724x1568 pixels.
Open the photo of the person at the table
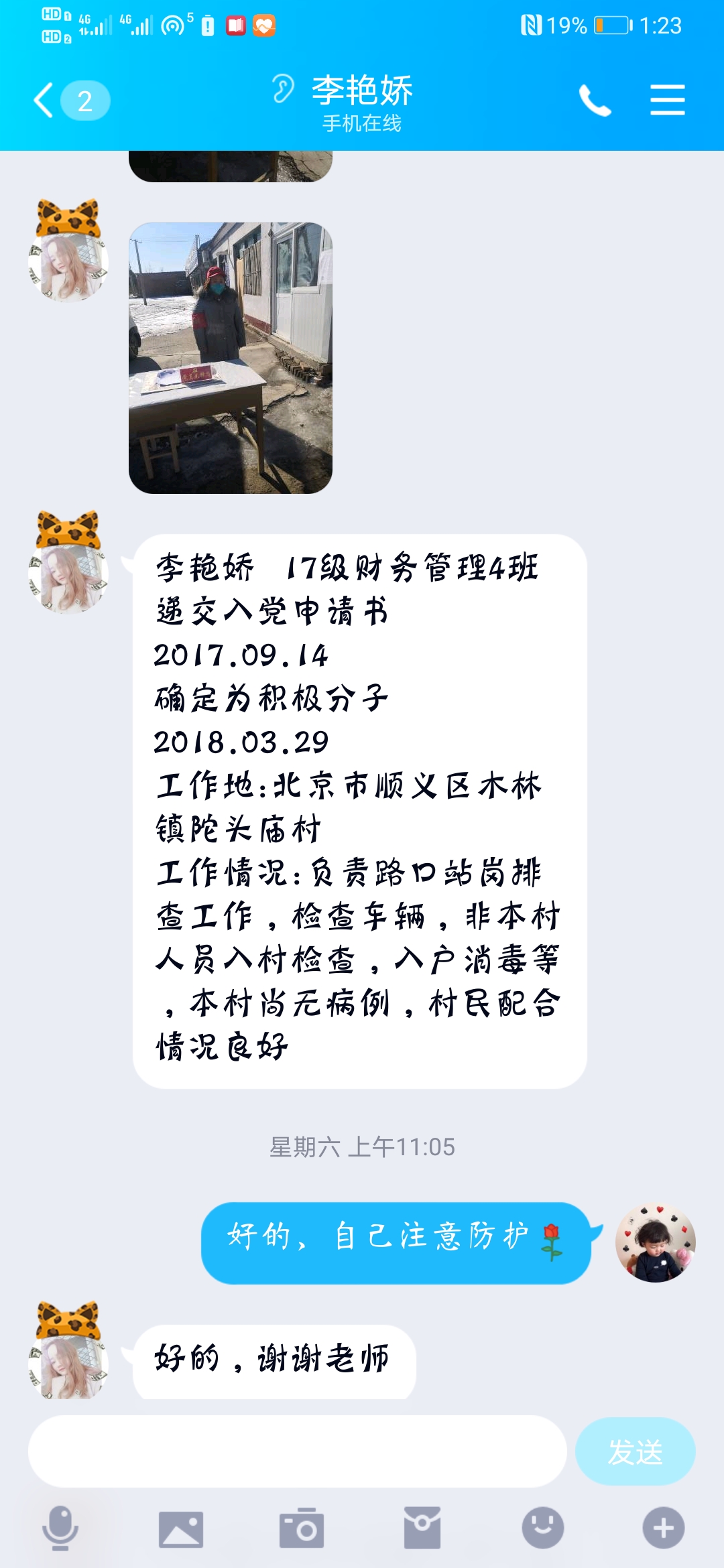tap(231, 358)
